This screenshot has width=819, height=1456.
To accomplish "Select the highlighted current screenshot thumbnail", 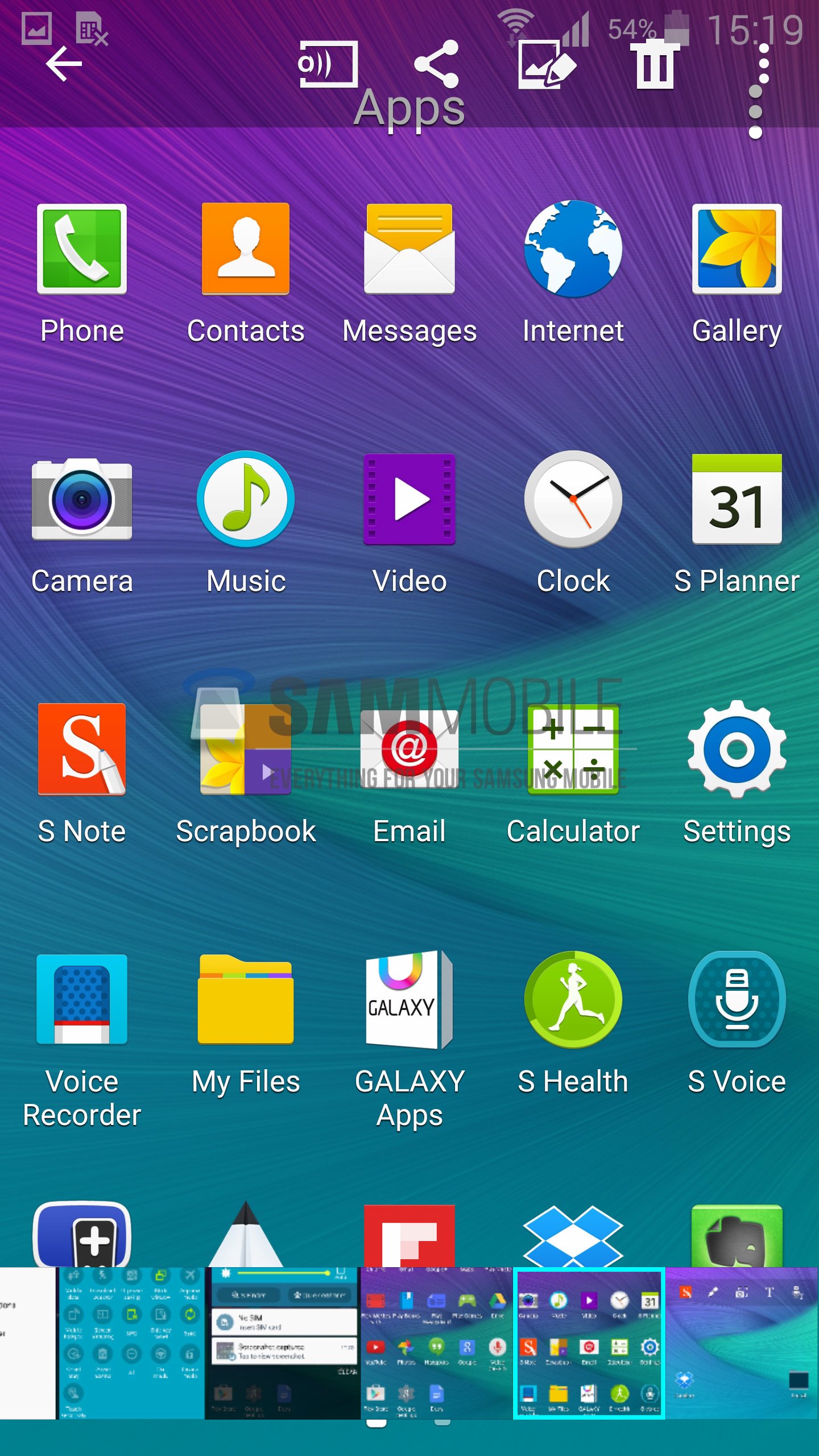I will click(x=589, y=1343).
